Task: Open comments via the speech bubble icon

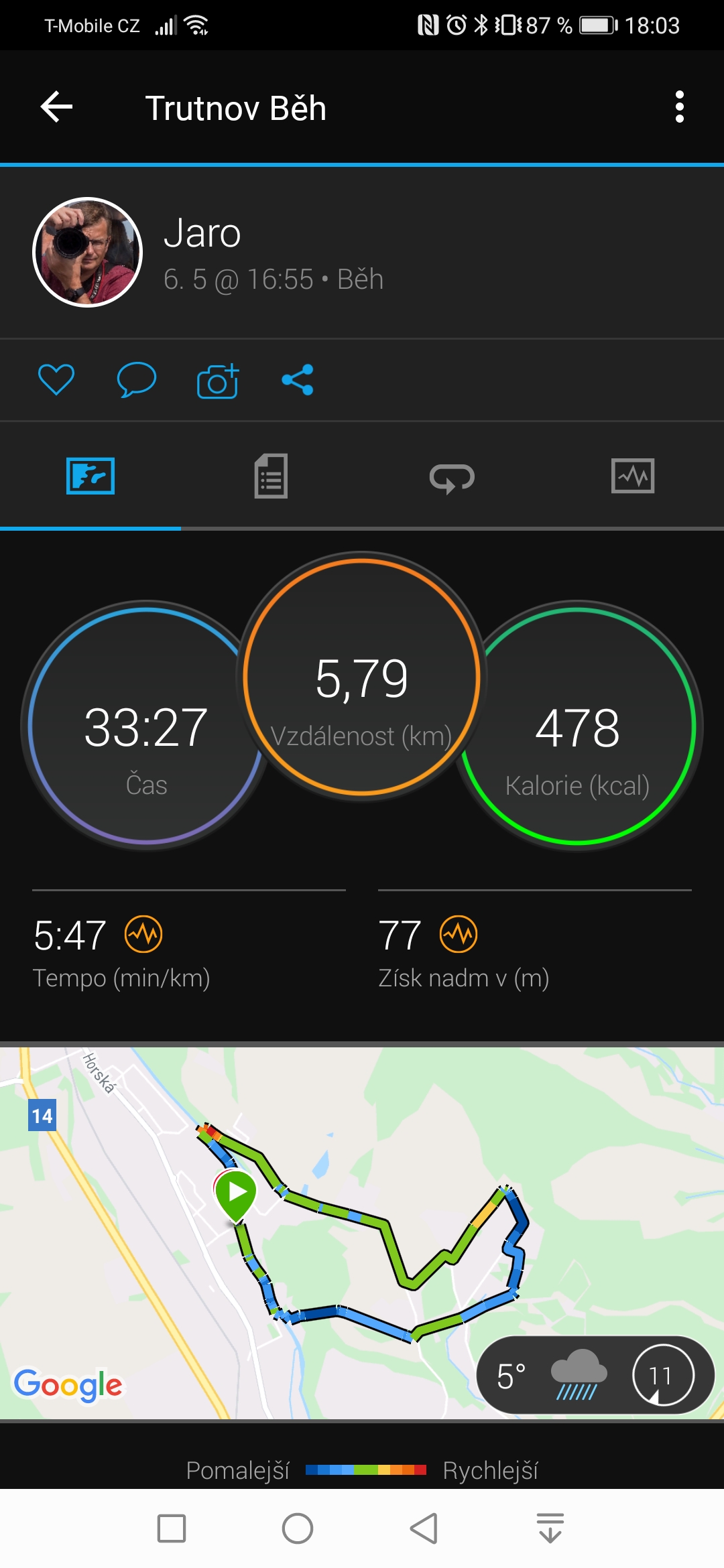Action: [x=137, y=380]
